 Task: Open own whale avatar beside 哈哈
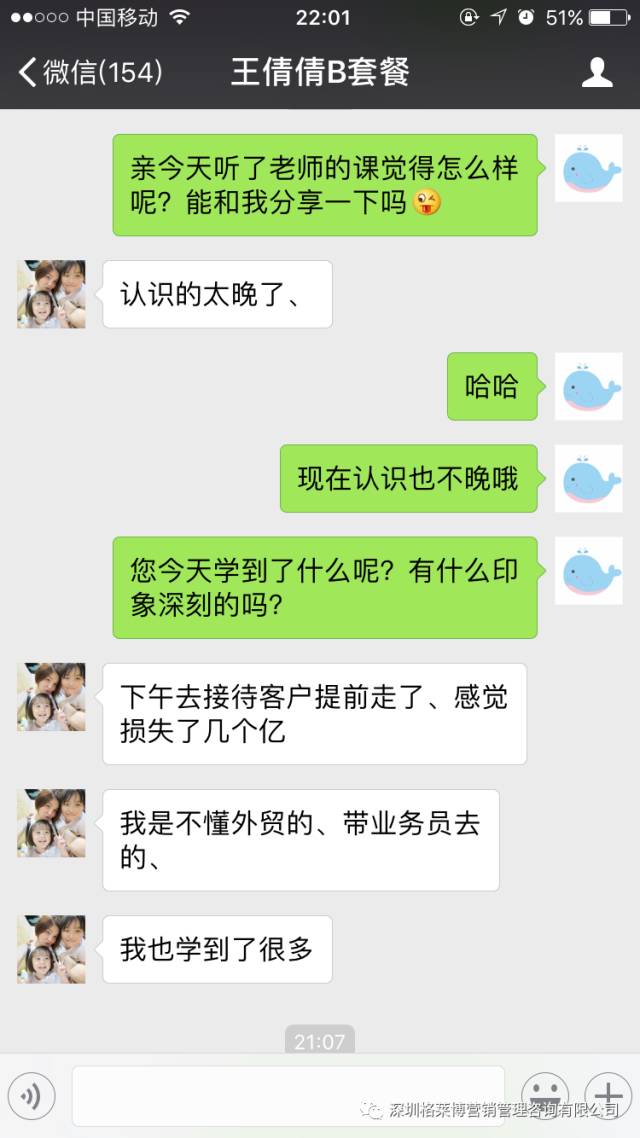[x=588, y=386]
